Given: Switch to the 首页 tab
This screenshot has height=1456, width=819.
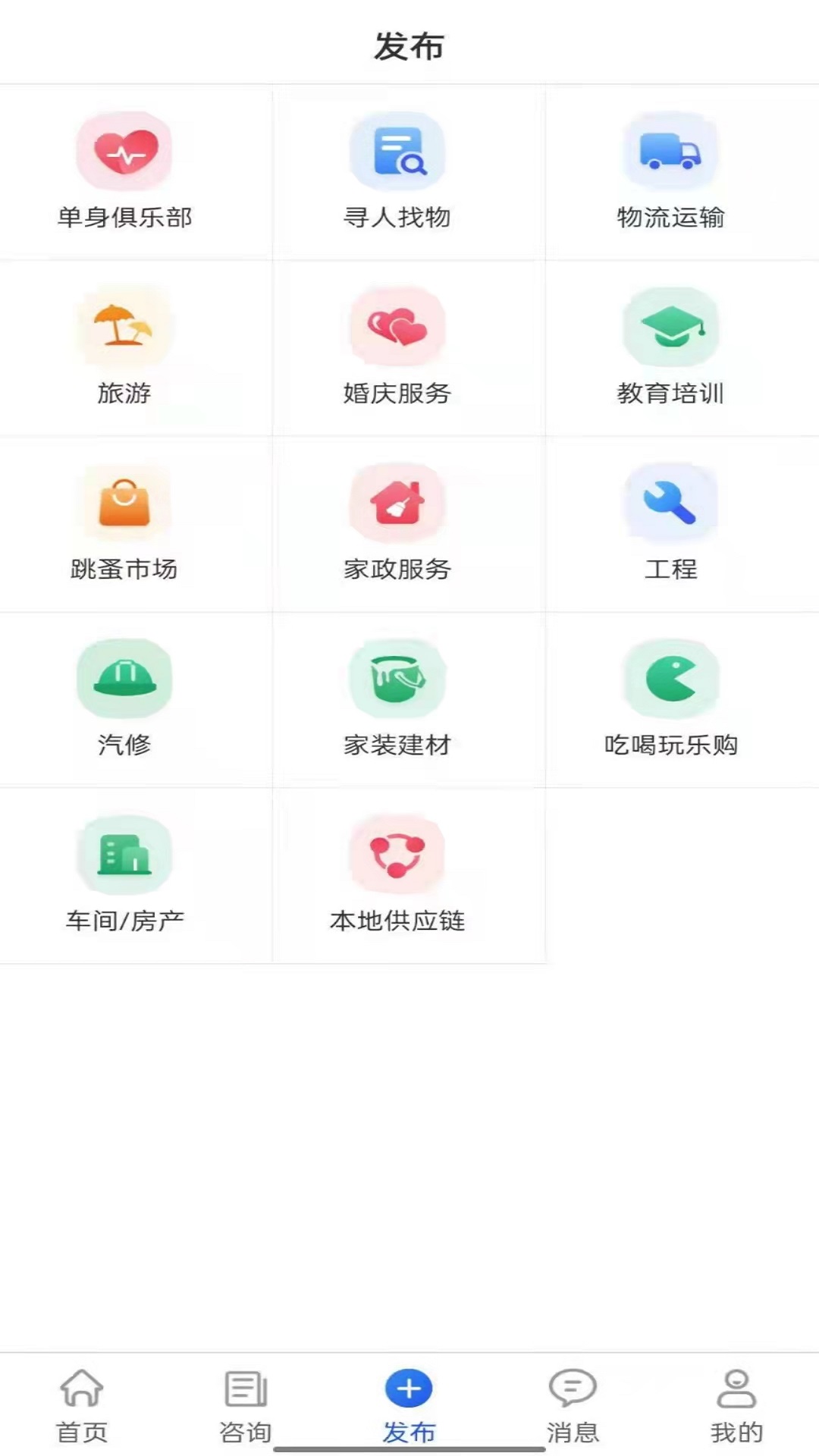Looking at the screenshot, I should click(x=82, y=1405).
